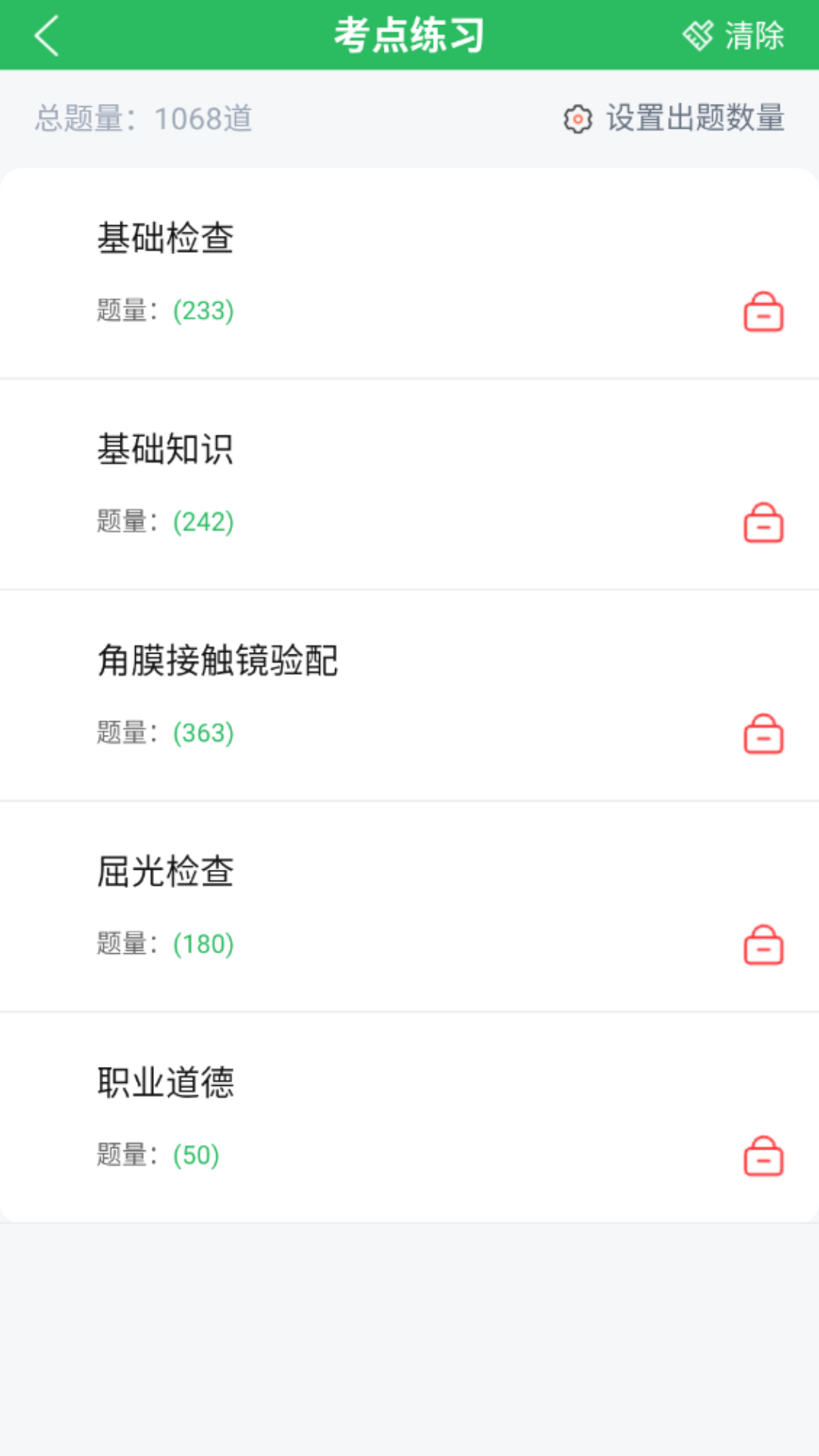Image resolution: width=819 pixels, height=1456 pixels.
Task: Tap 设置出题数量 to set question count
Action: pos(694,120)
